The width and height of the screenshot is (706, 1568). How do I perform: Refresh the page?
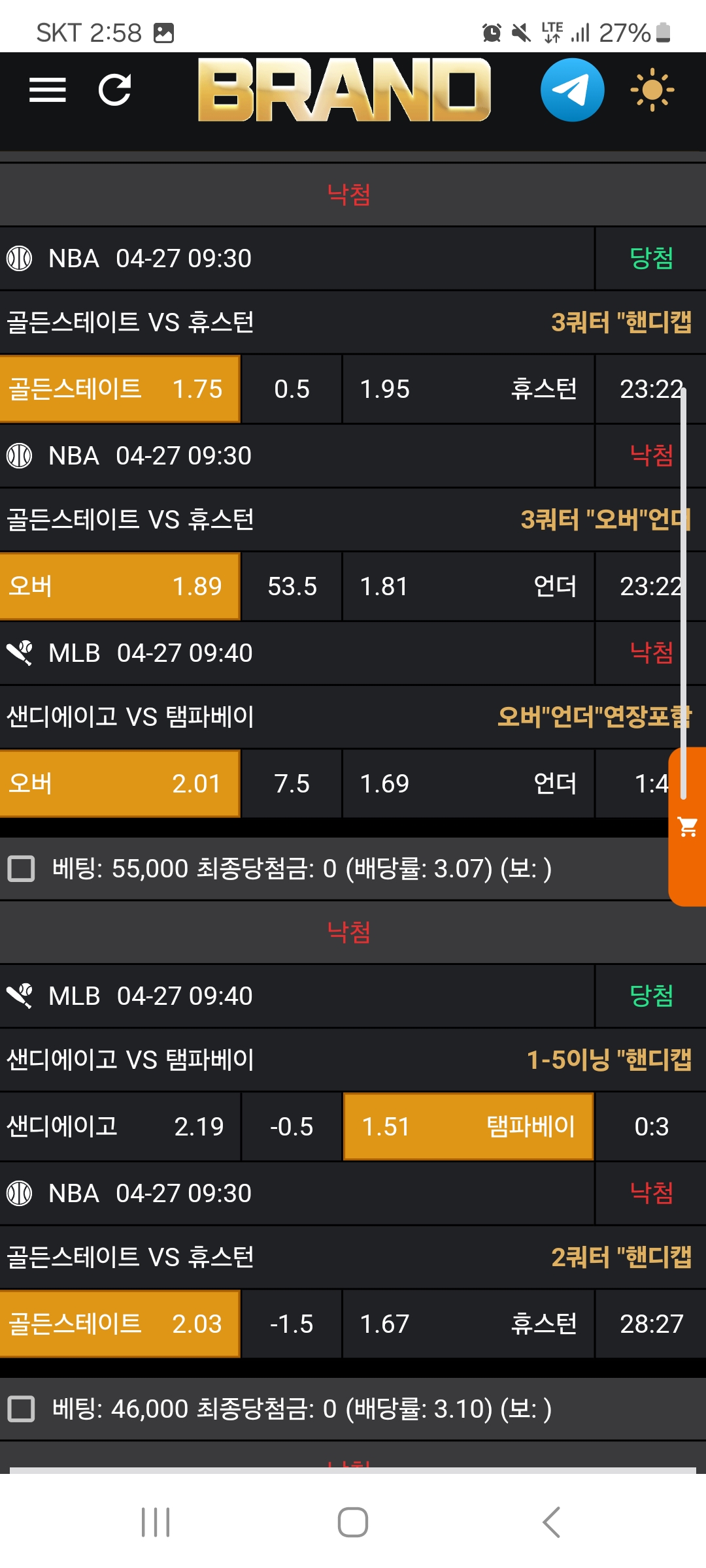coord(115,90)
